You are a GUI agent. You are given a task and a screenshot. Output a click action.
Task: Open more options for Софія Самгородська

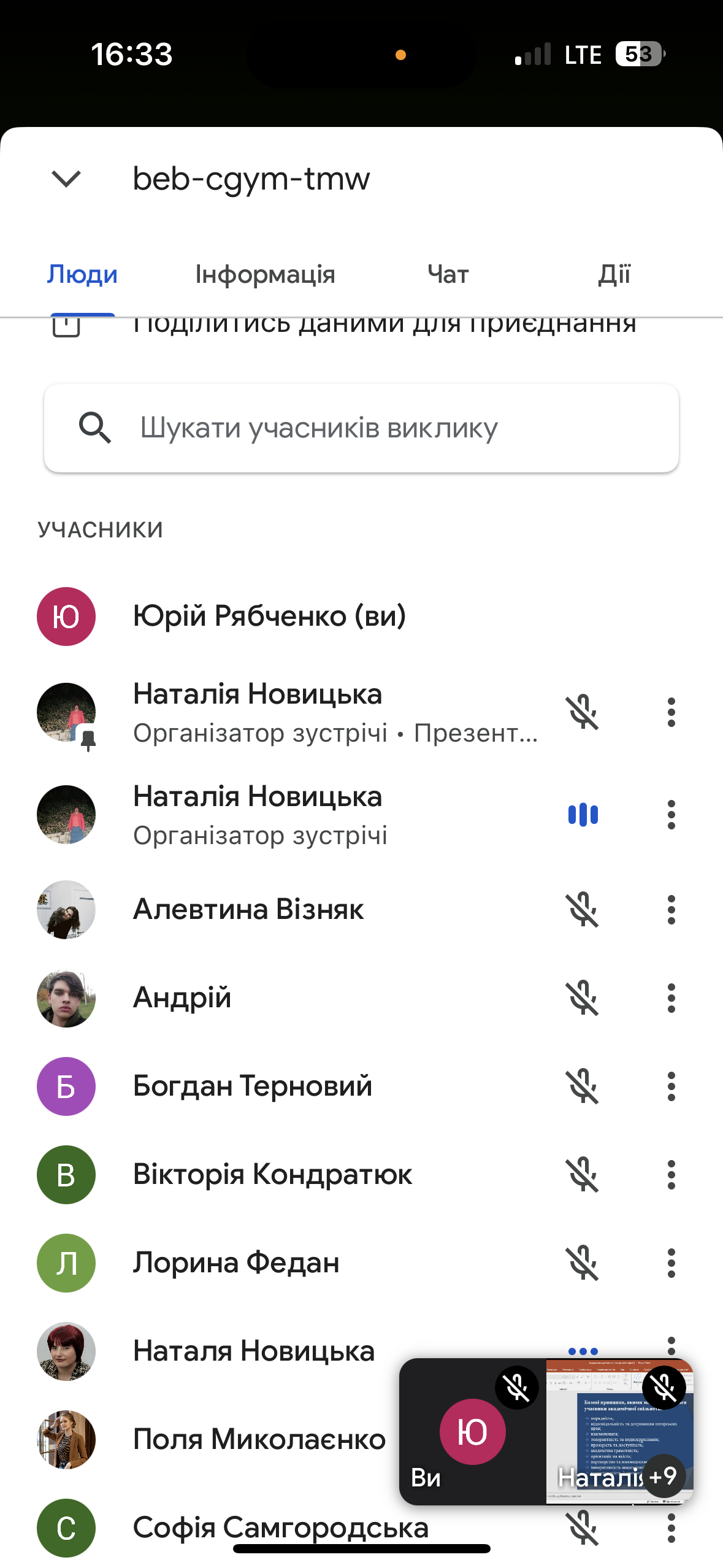(671, 1528)
